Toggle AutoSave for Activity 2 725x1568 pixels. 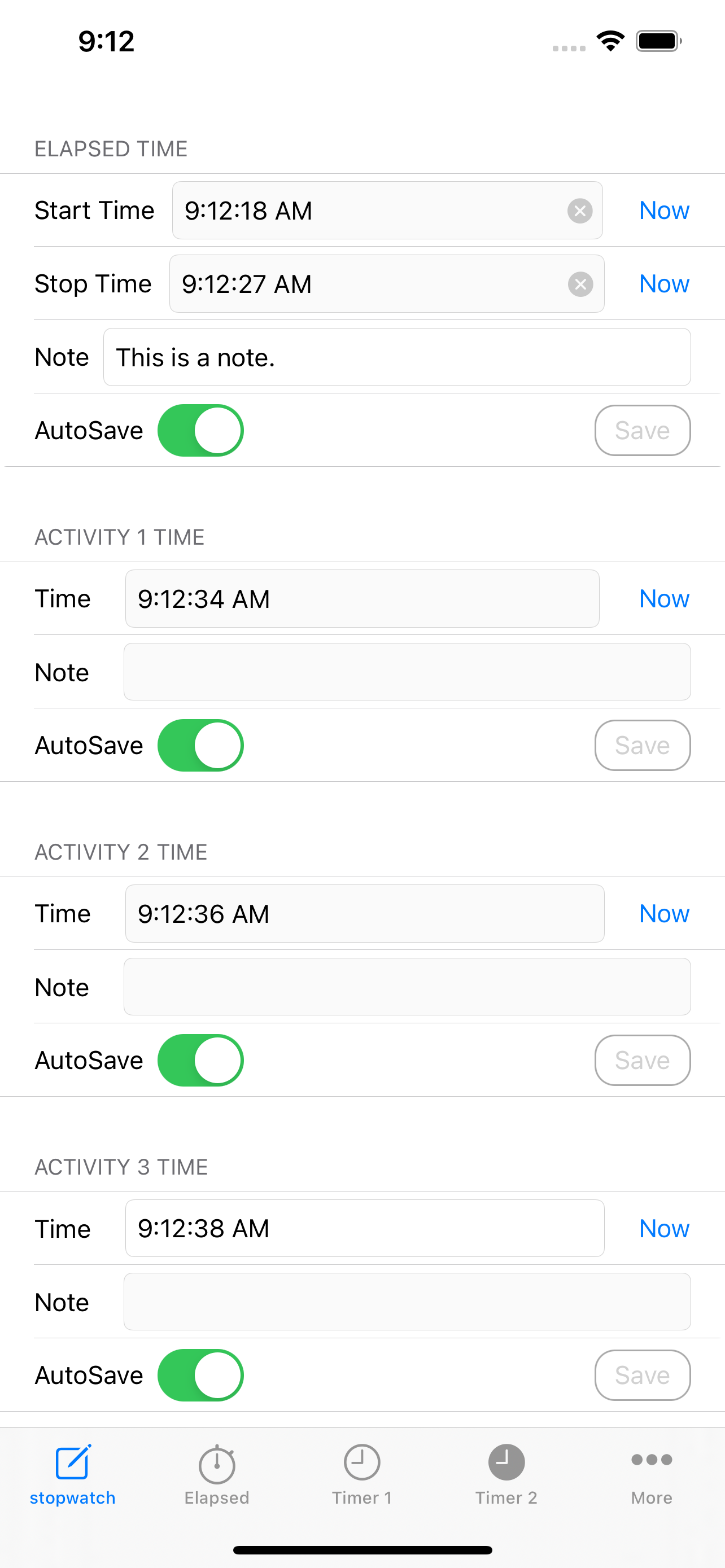coord(200,1061)
